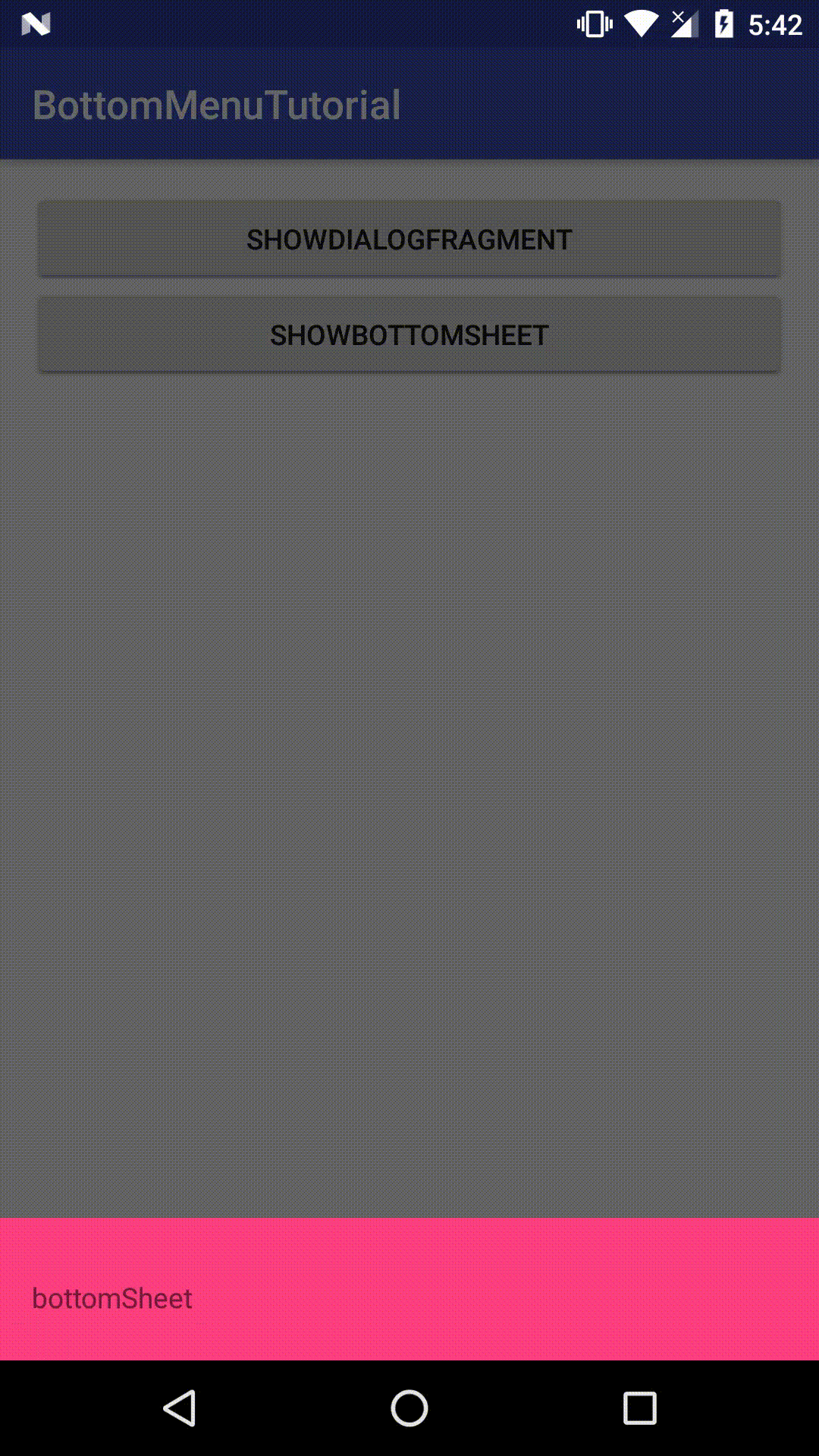Open the recent apps overview

[x=639, y=1408]
